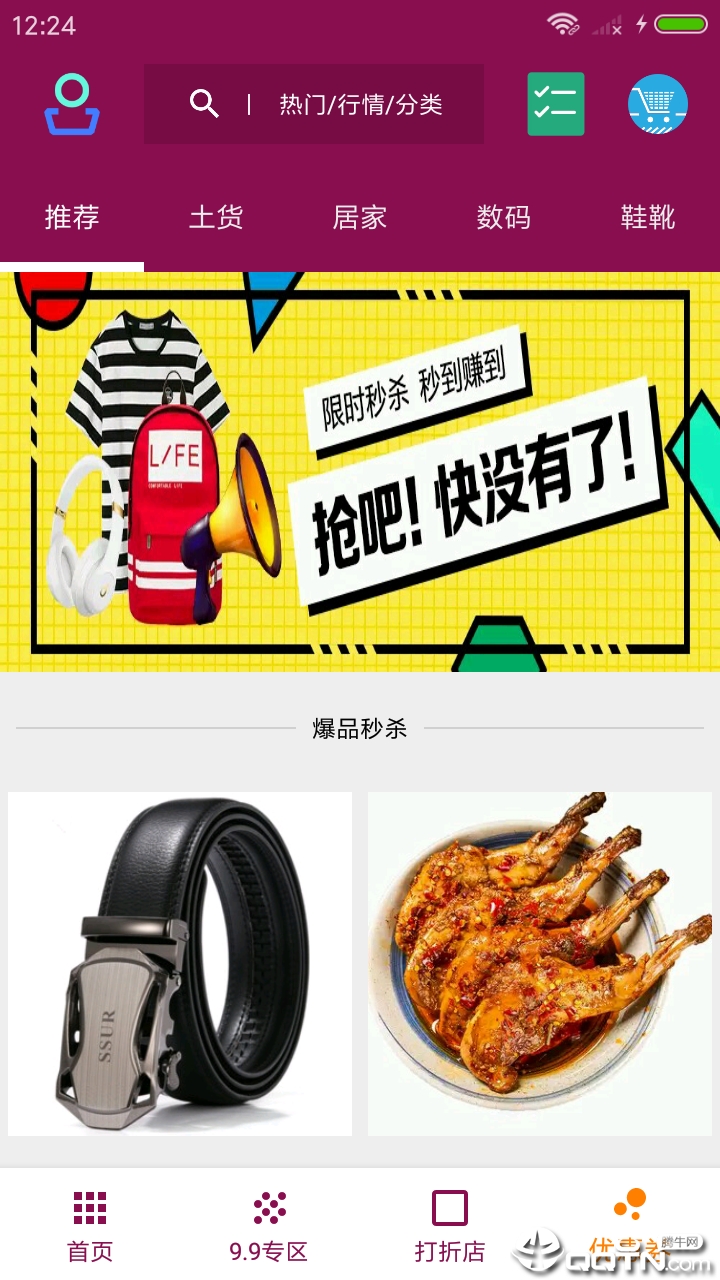
Task: Open the shopping cart
Action: (x=657, y=104)
